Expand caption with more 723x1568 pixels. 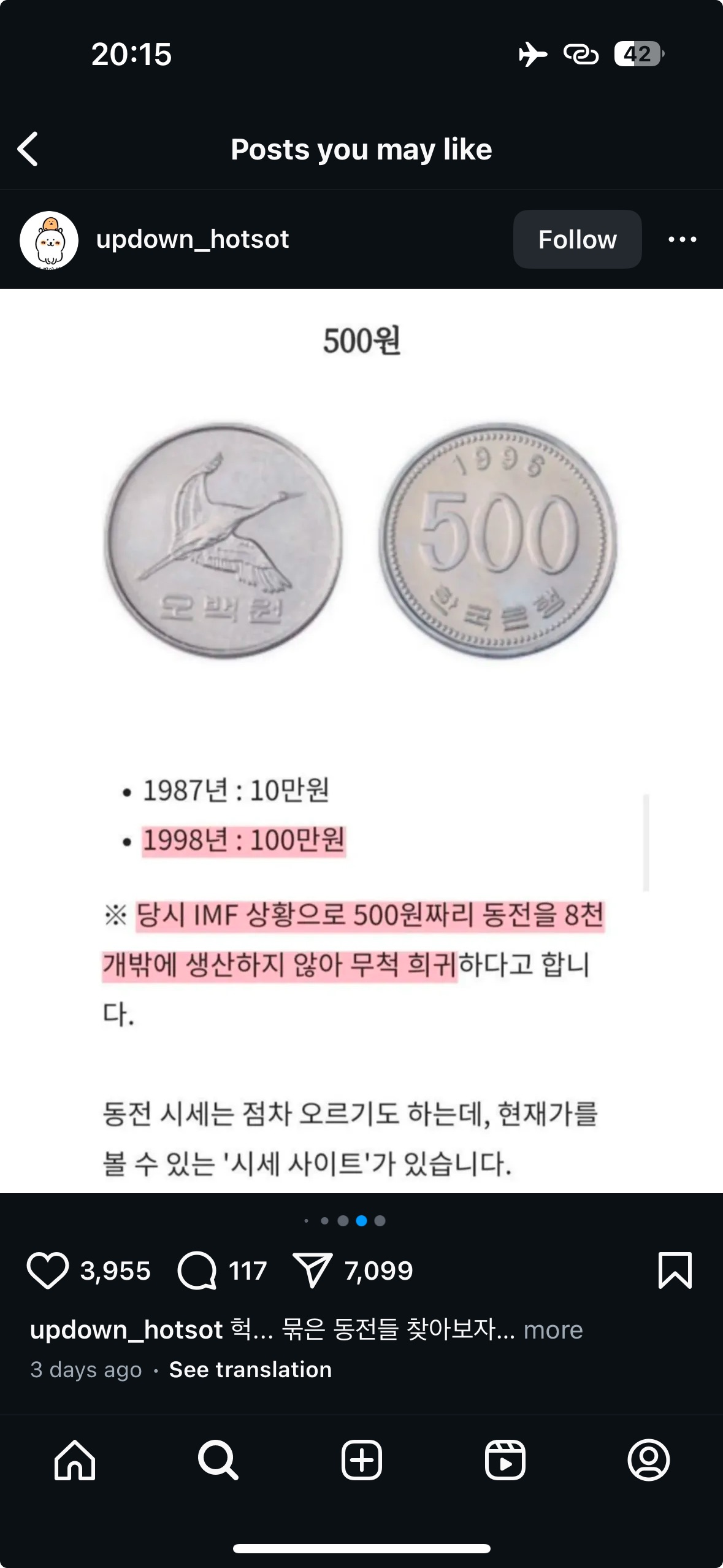553,1330
